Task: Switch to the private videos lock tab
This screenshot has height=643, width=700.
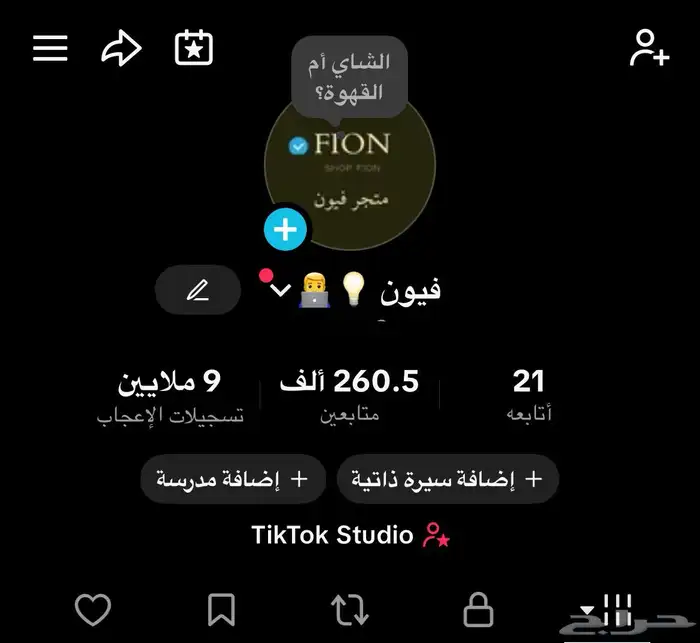Action: click(x=479, y=608)
